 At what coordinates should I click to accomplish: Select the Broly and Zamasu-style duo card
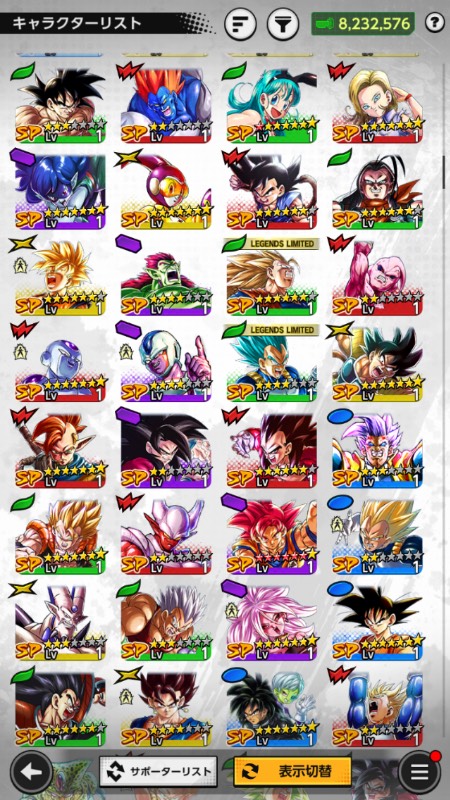tap(271, 709)
